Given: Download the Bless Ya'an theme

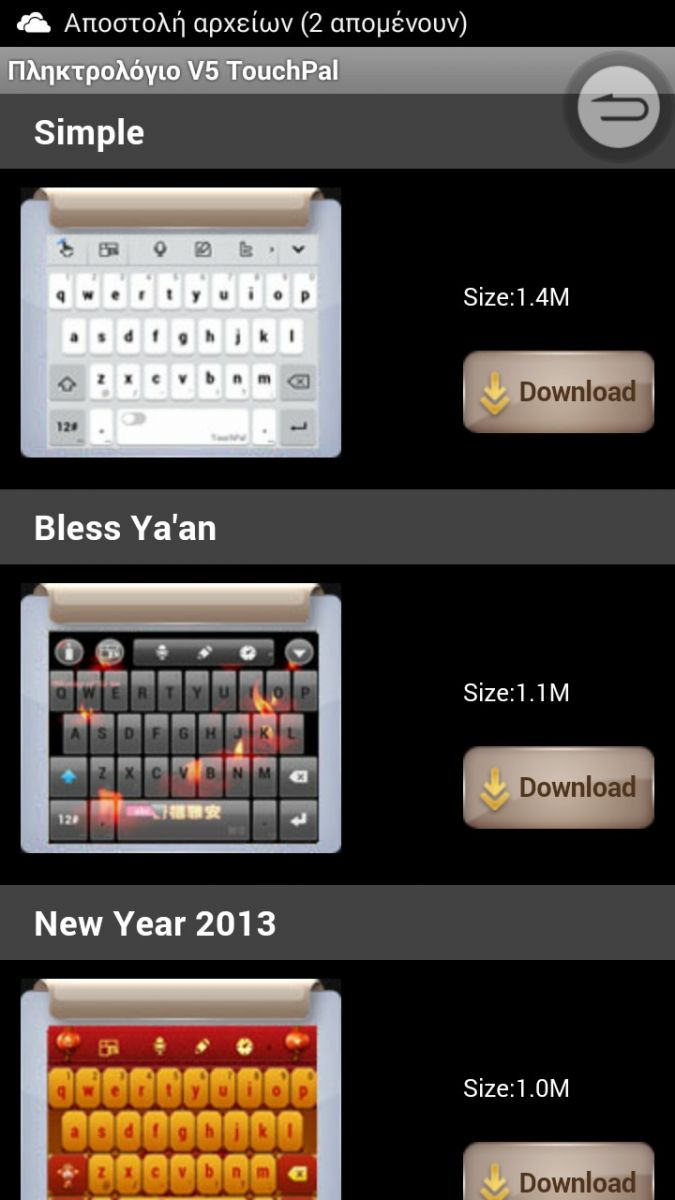Looking at the screenshot, I should pos(558,787).
